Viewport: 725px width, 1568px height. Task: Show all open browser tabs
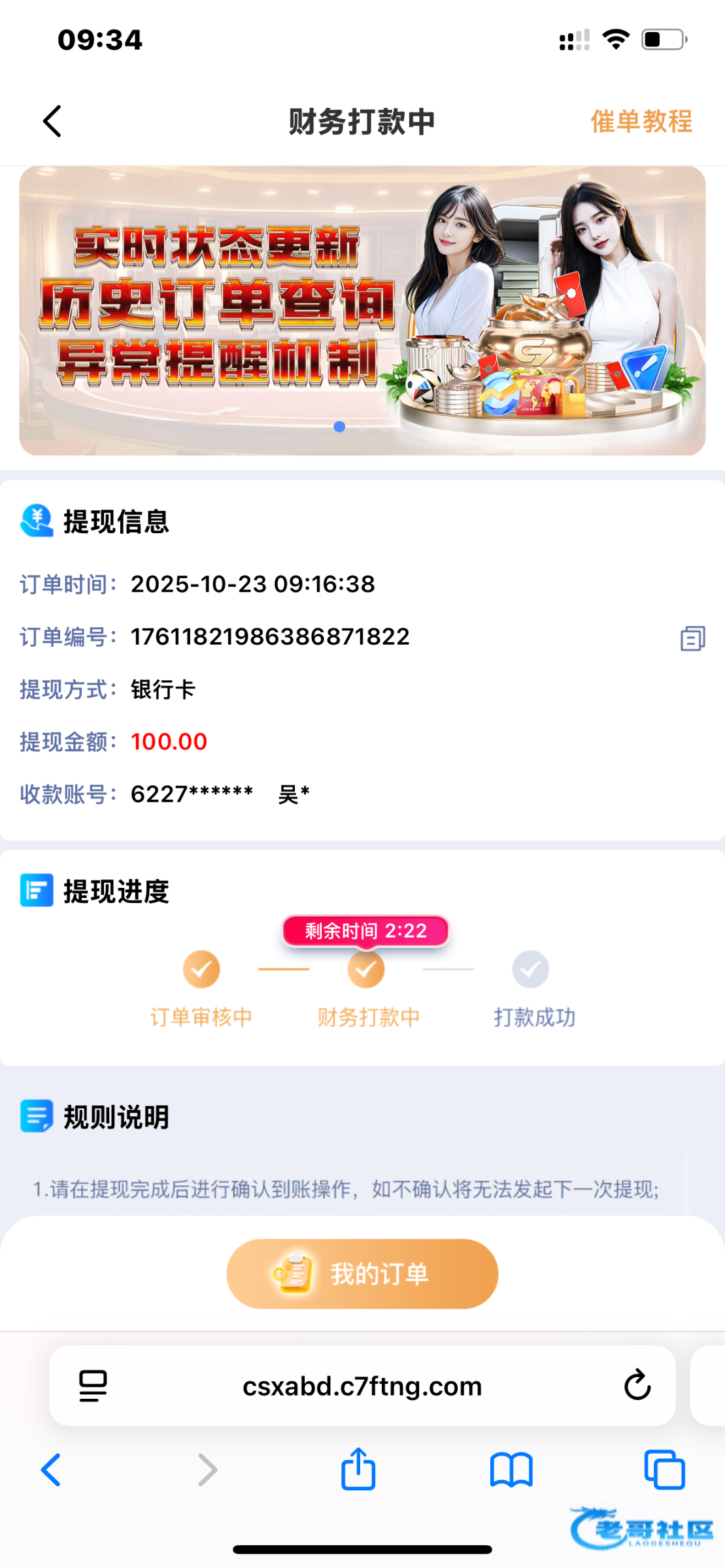664,1470
